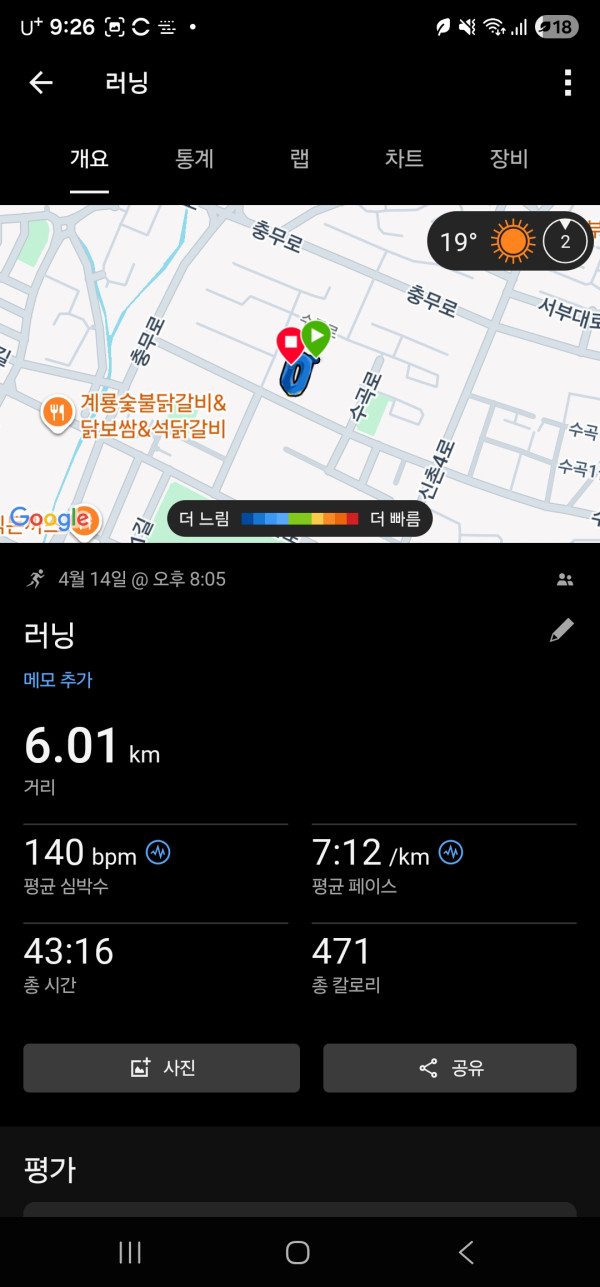Open the heart rate info icon

coord(158,853)
